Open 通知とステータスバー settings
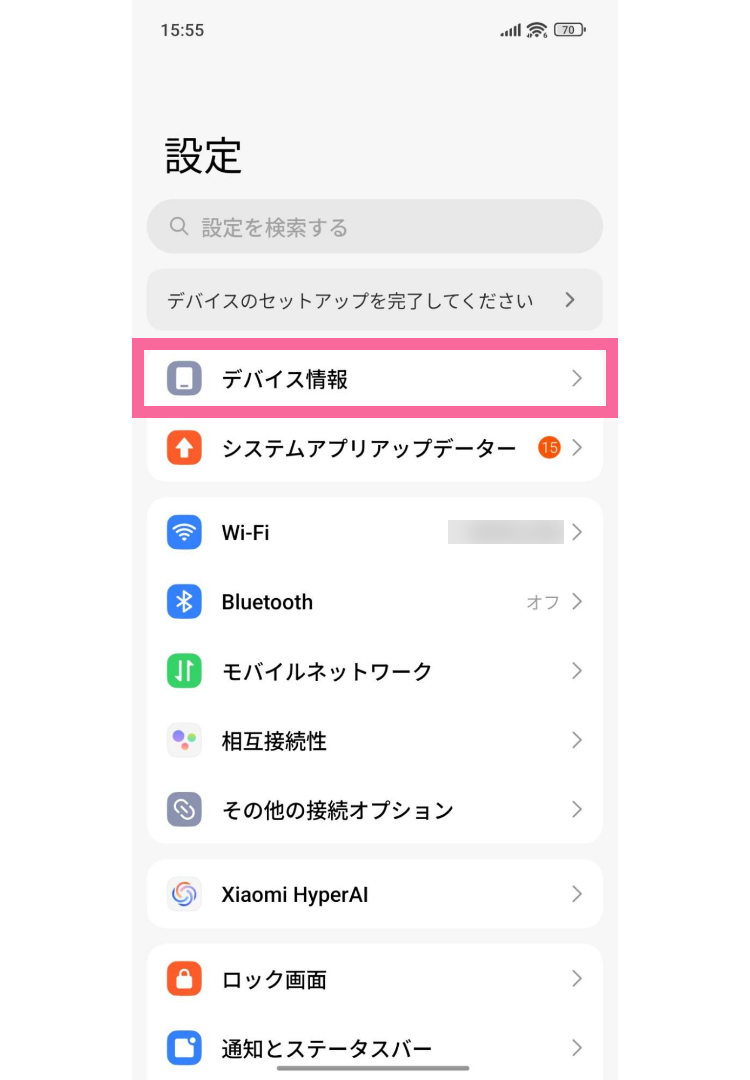This screenshot has width=750, height=1080. [x=374, y=1048]
